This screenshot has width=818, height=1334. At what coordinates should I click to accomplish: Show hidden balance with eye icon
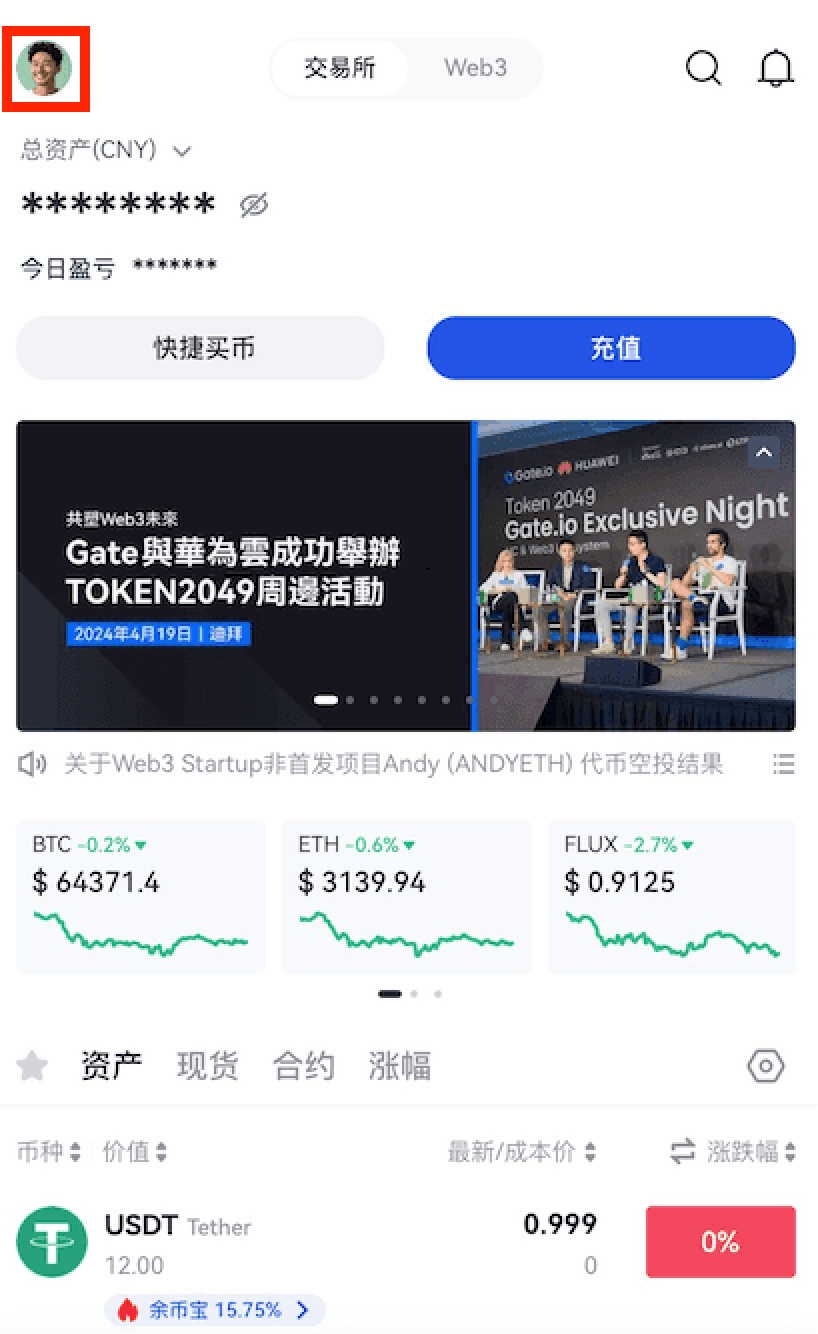[x=254, y=205]
